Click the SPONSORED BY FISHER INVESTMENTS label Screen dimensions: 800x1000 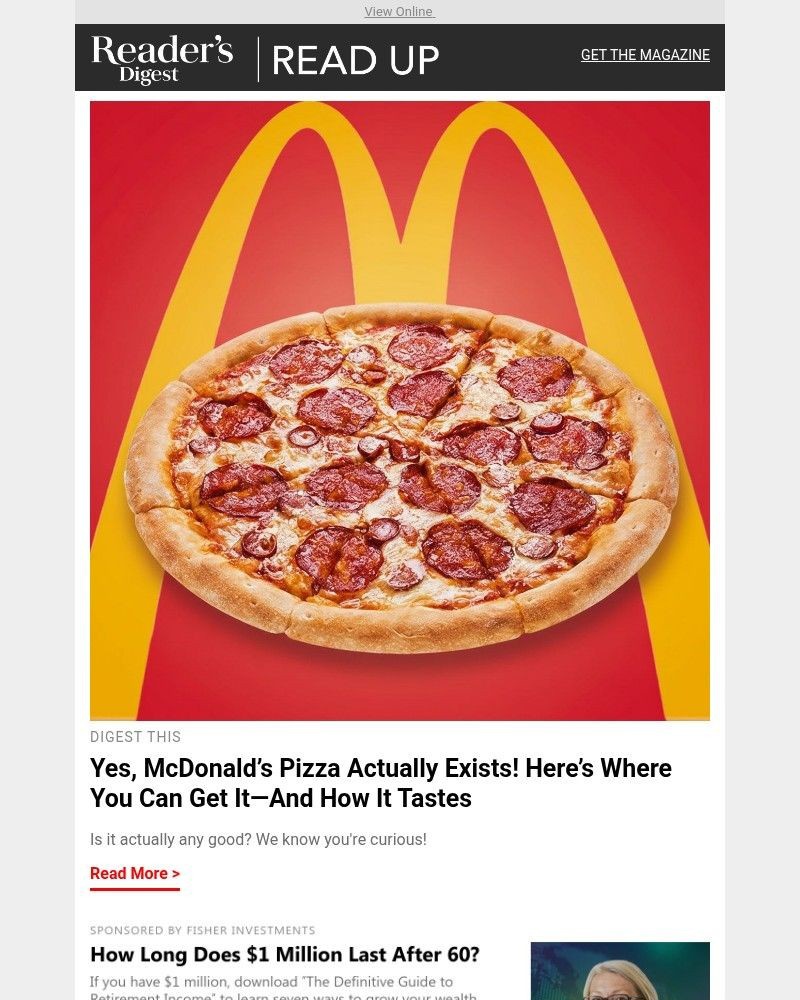(203, 929)
